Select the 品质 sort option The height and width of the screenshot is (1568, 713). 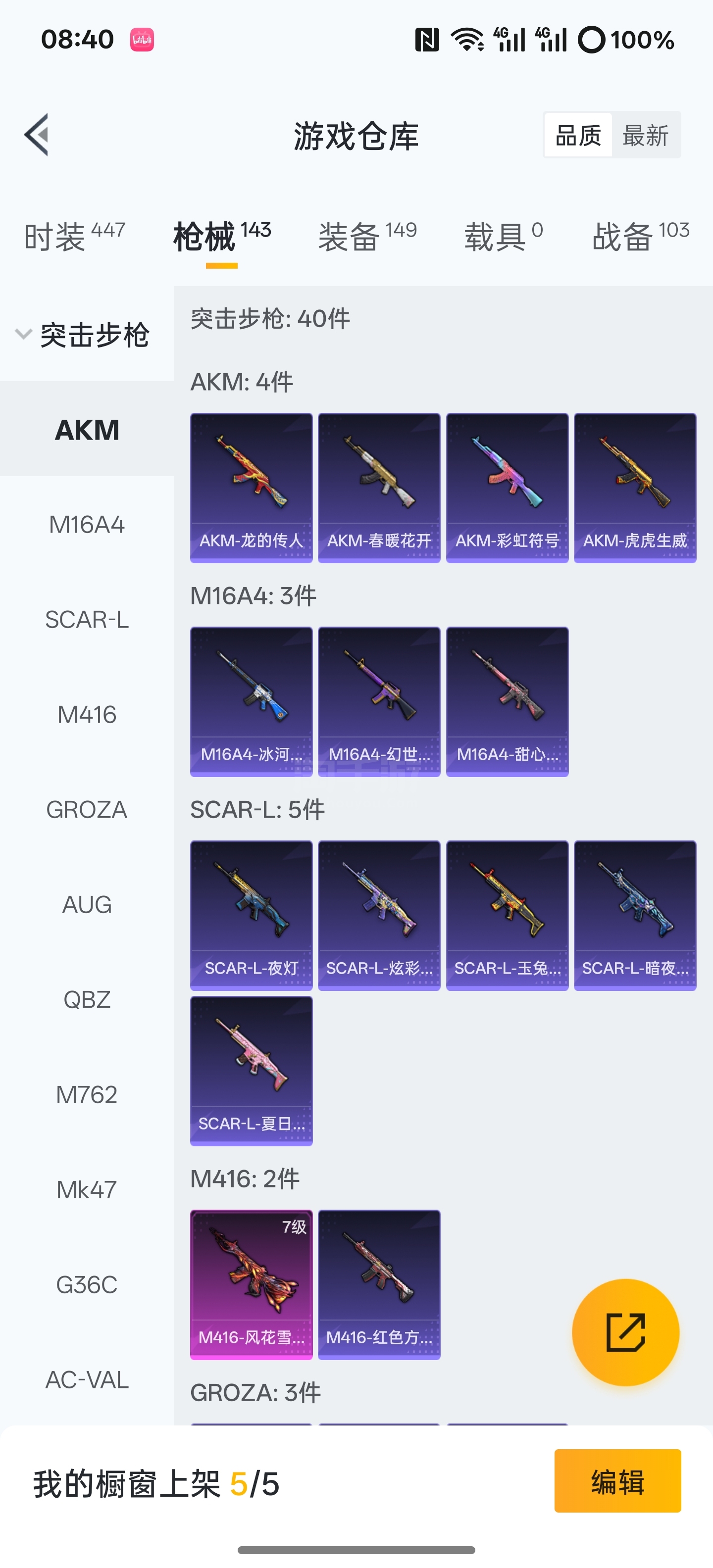(578, 135)
